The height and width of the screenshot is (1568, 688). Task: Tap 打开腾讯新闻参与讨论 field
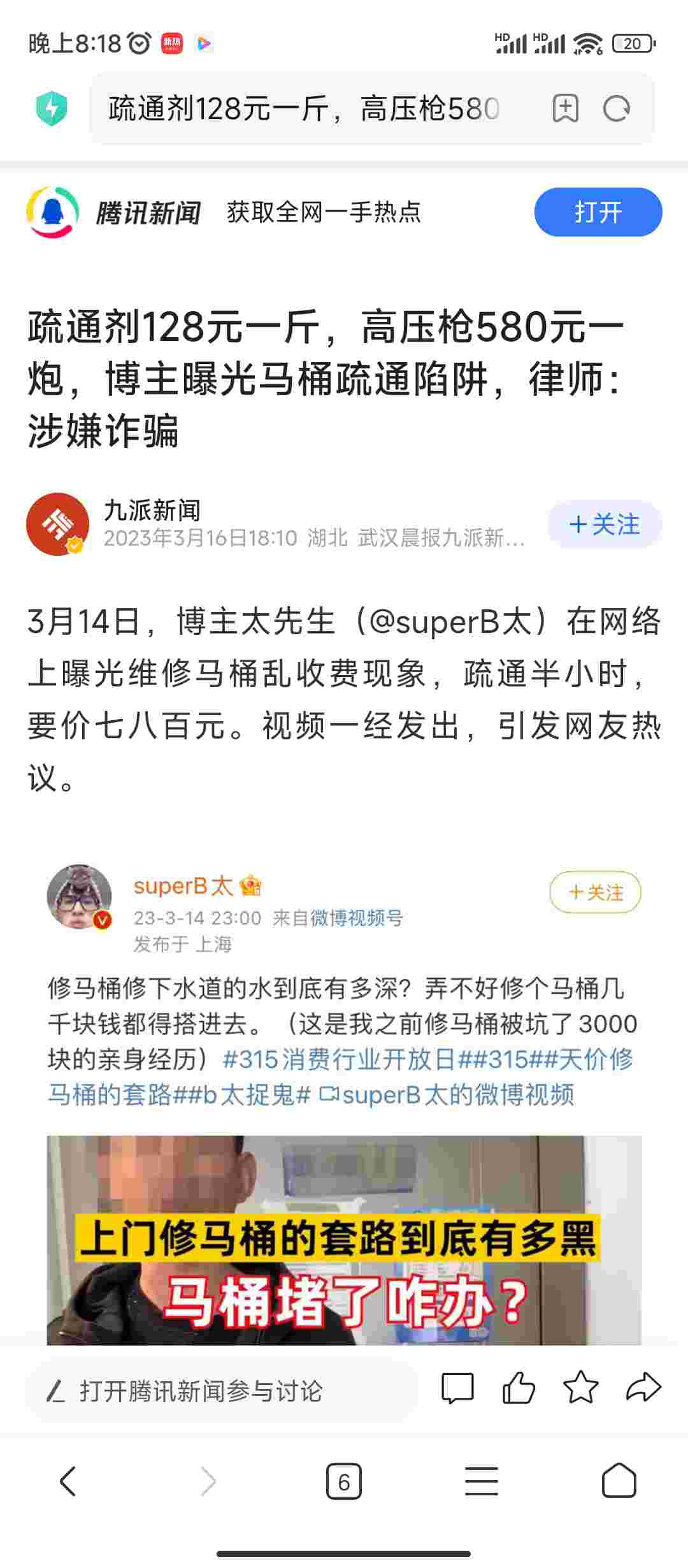222,1391
